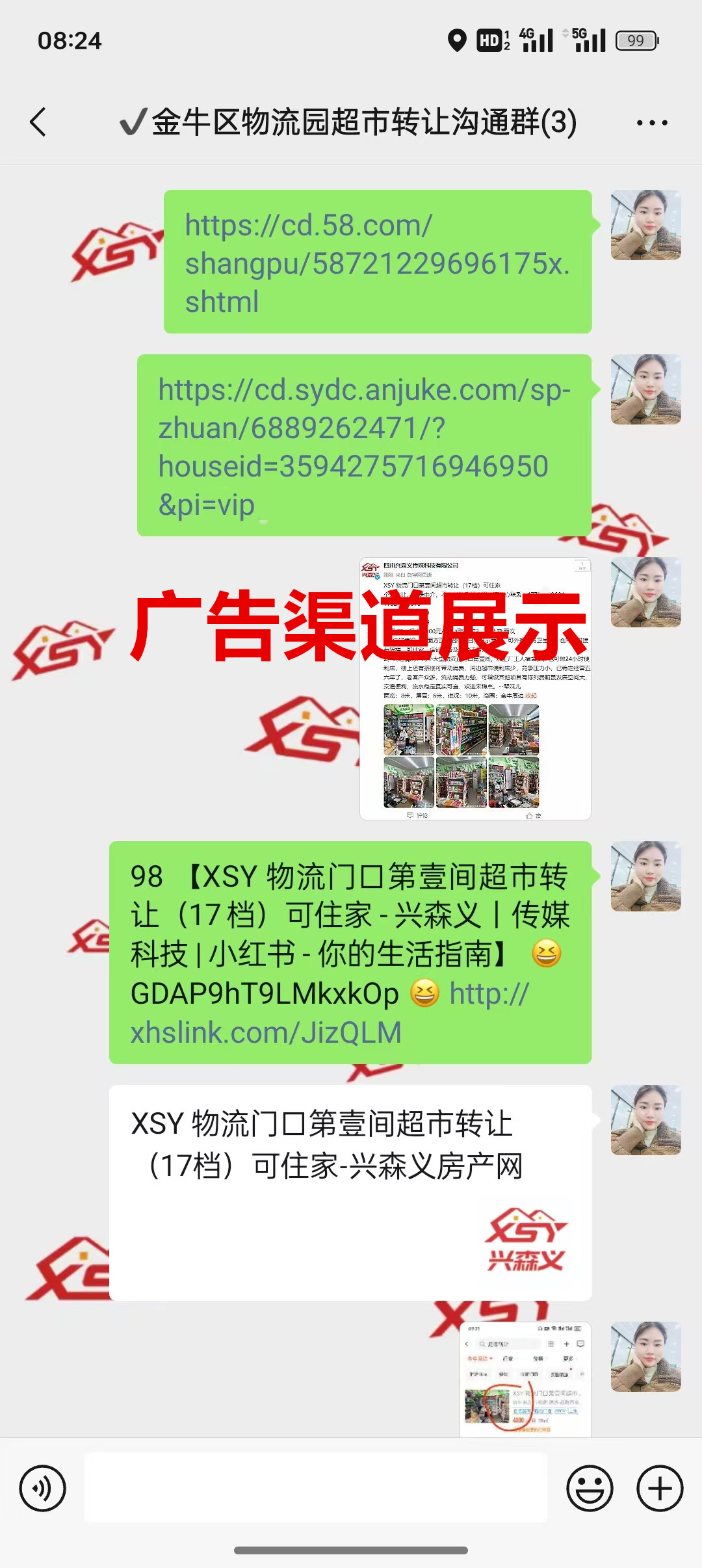Open the cd.sydc.anjuke.com link
Image resolution: width=702 pixels, height=1568 pixels.
(x=364, y=446)
